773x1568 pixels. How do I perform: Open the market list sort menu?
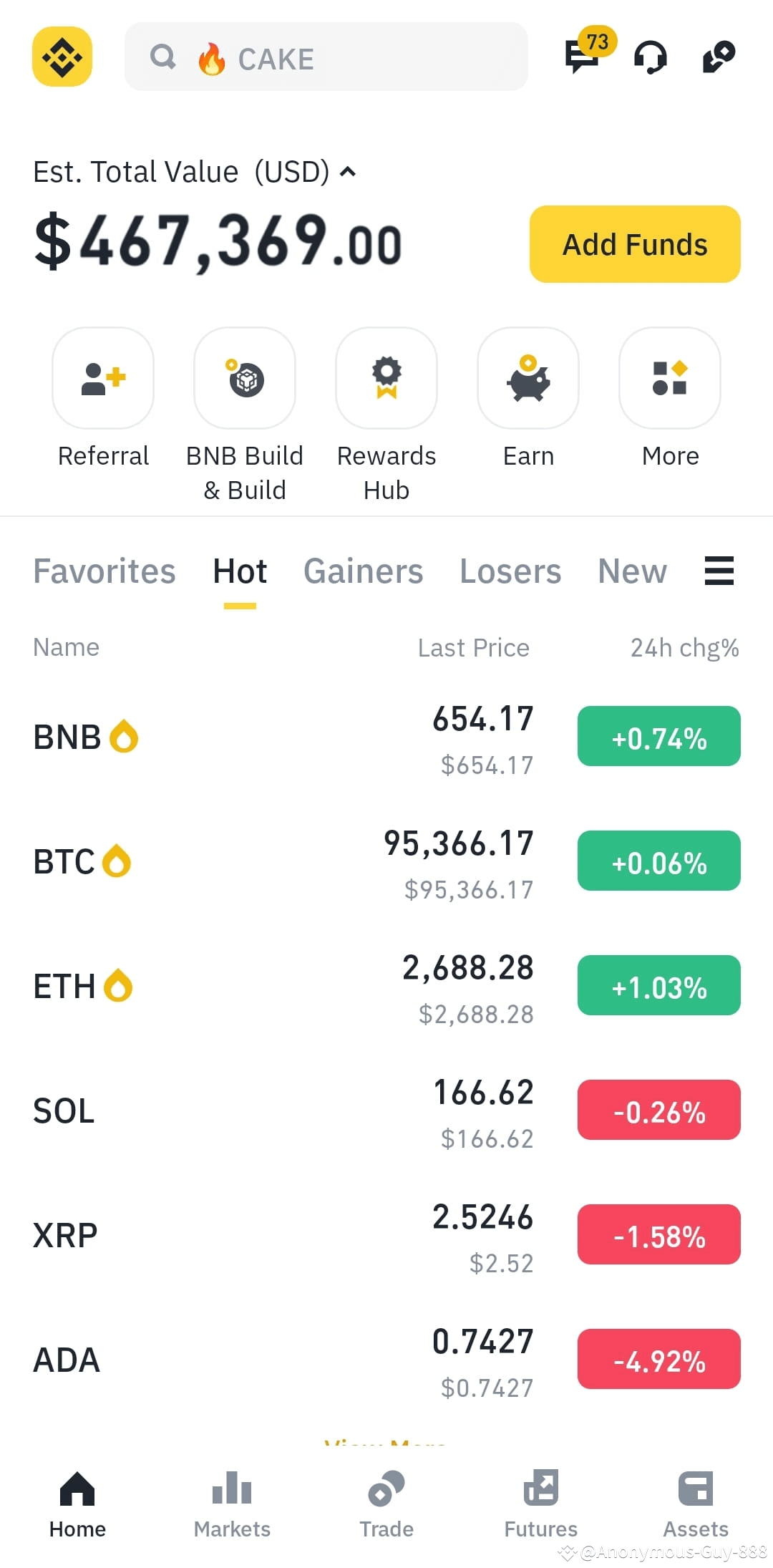click(719, 571)
